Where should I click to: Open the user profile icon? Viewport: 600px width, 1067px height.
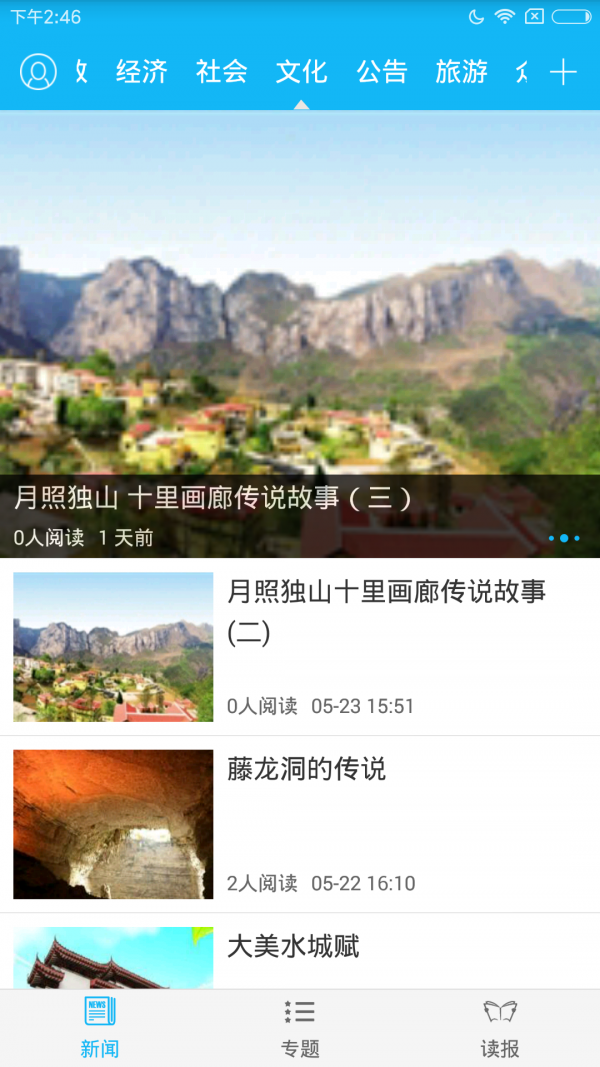(38, 72)
